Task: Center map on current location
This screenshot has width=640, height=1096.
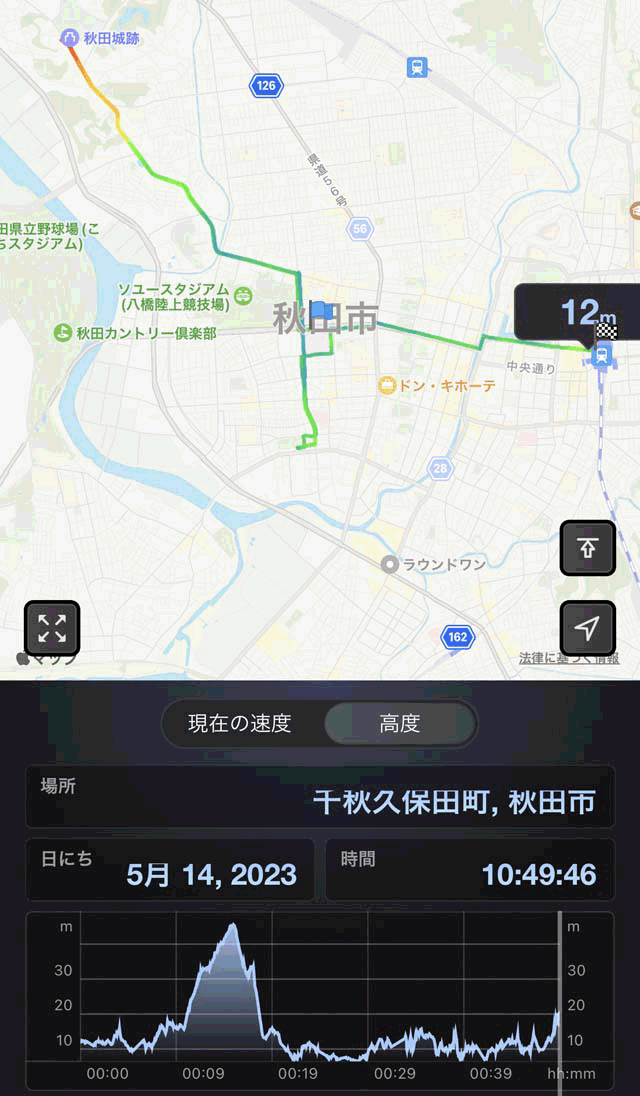Action: (x=587, y=628)
